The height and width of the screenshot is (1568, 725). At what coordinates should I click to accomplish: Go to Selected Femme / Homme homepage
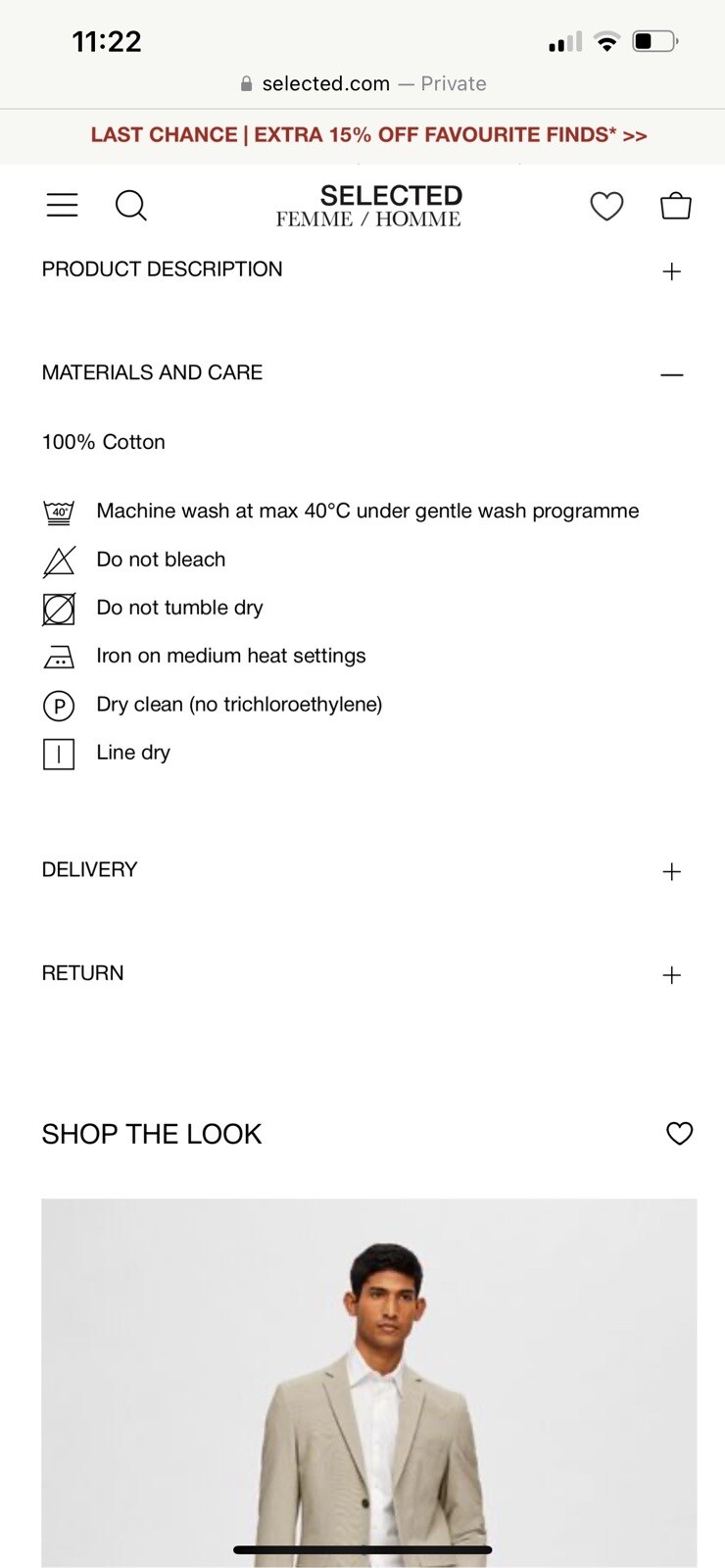[x=368, y=206]
